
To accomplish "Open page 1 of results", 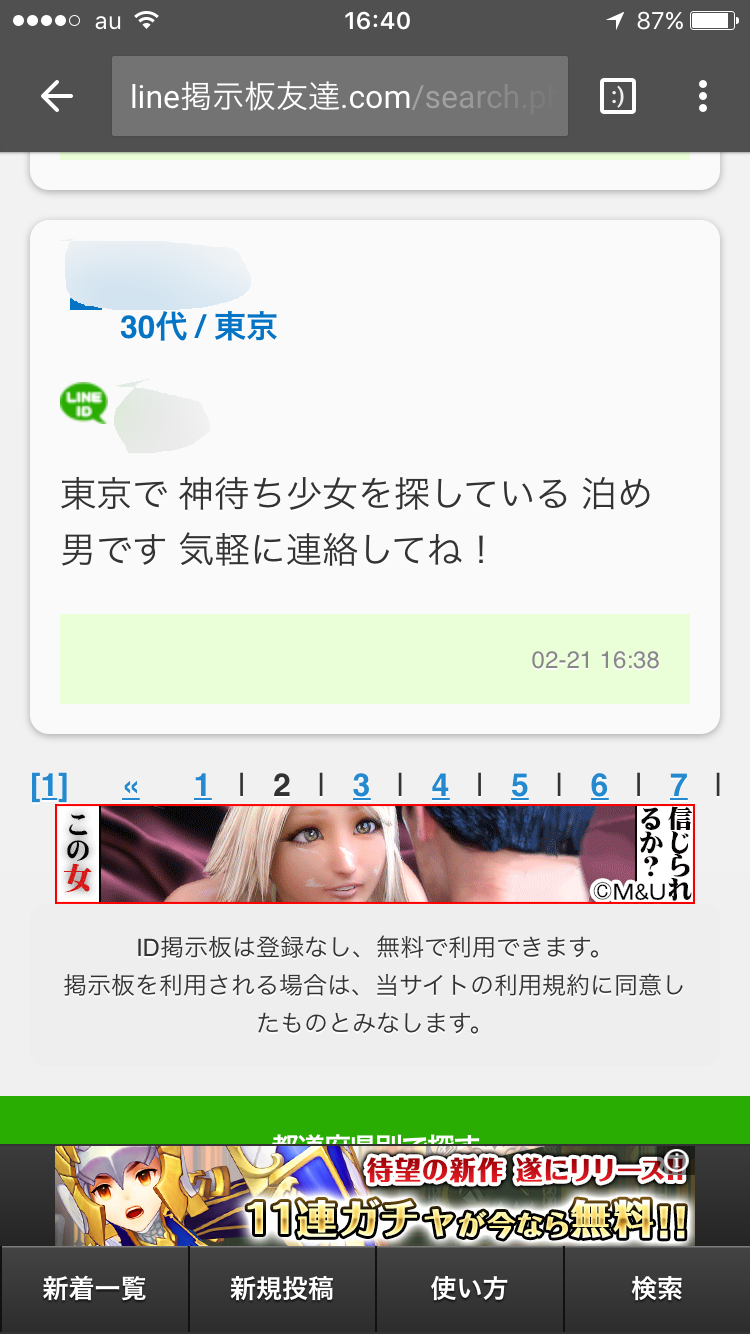I will (202, 786).
